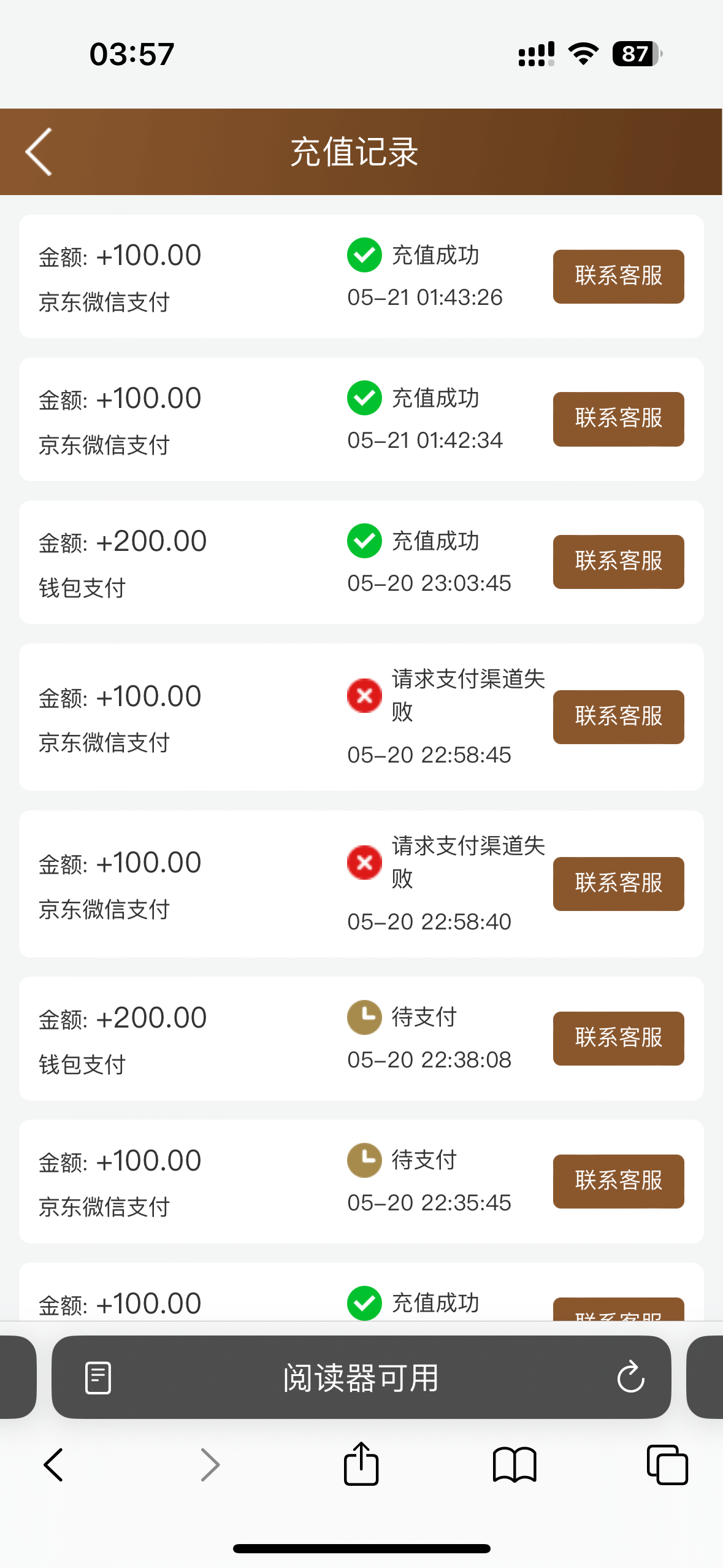Show all open browser tabs
Screen dimensions: 723x1568
pyautogui.click(x=667, y=1465)
